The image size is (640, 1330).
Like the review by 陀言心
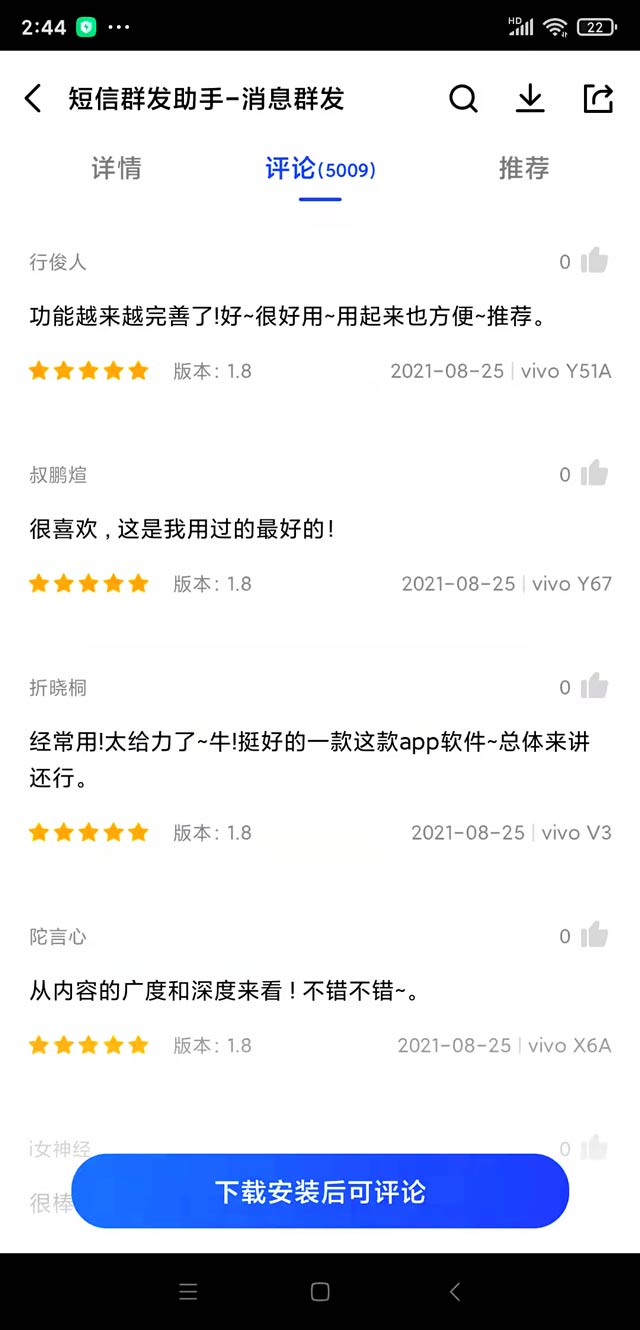(594, 936)
